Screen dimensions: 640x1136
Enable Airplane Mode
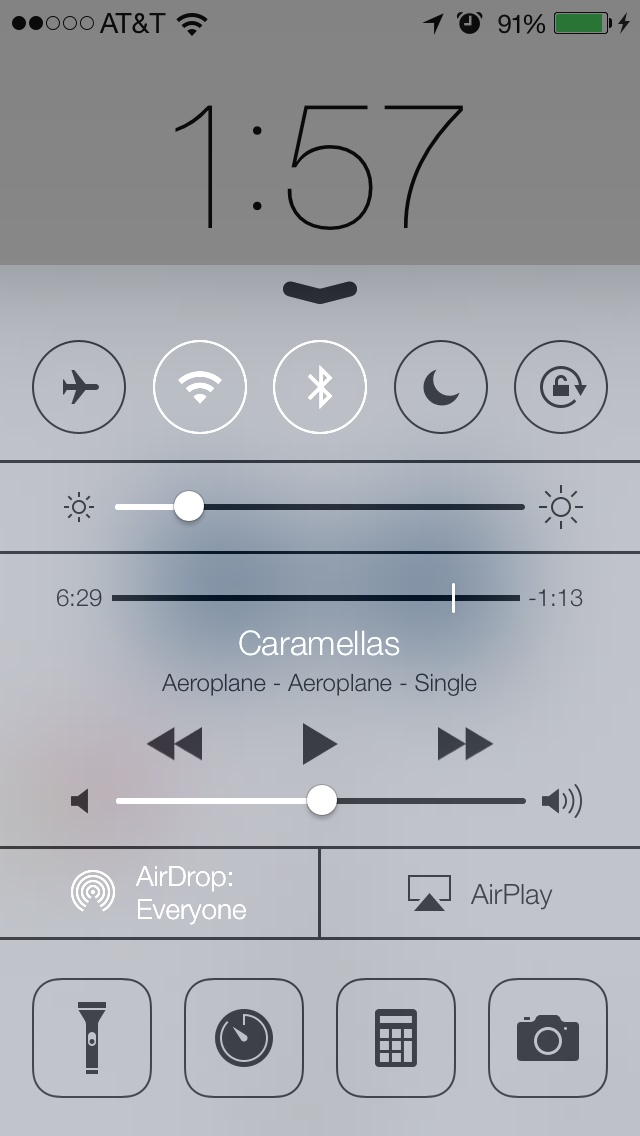(x=80, y=387)
